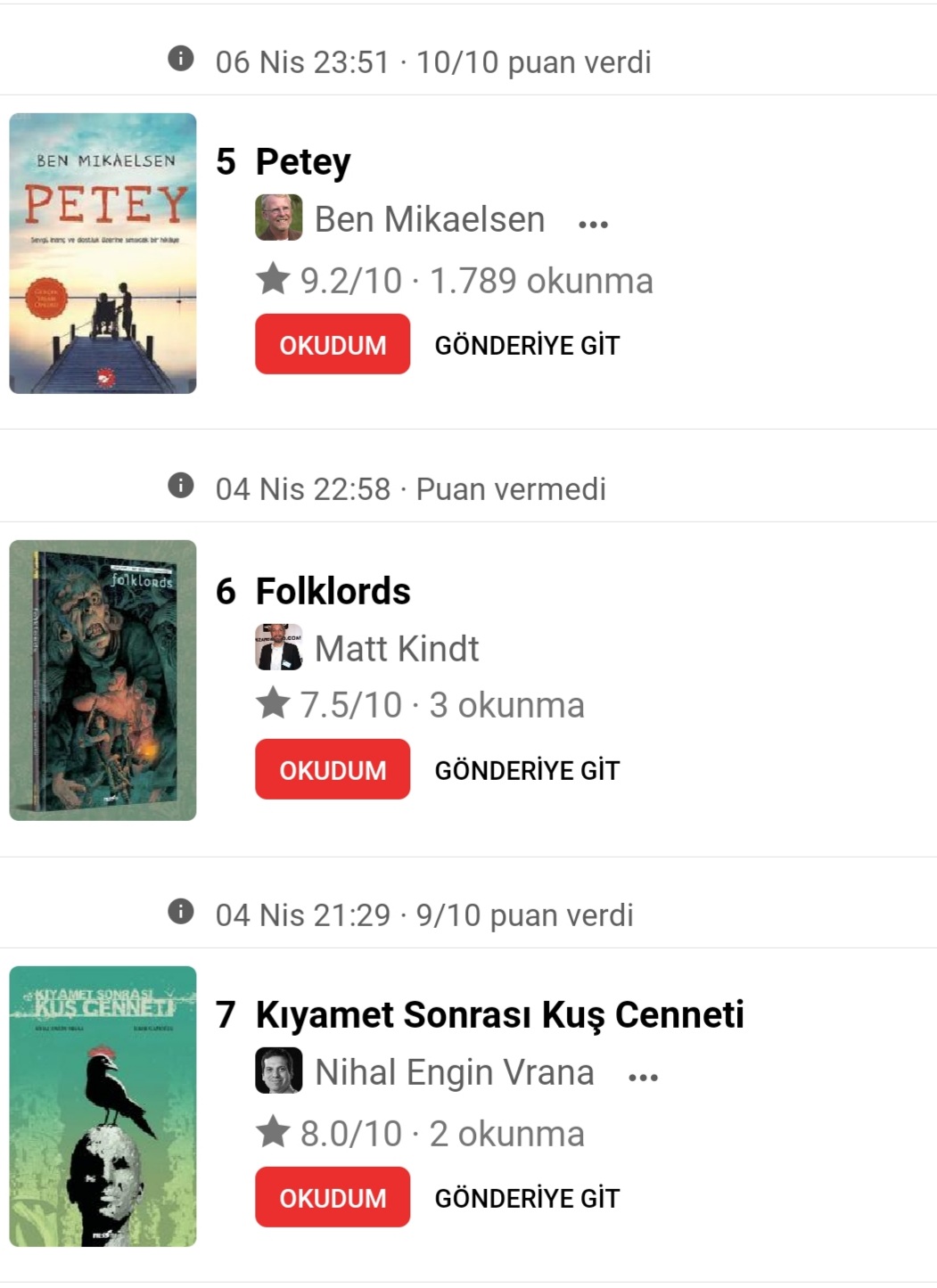Mark Folklords as read with OKUDUM
The height and width of the screenshot is (1288, 937).
click(332, 769)
